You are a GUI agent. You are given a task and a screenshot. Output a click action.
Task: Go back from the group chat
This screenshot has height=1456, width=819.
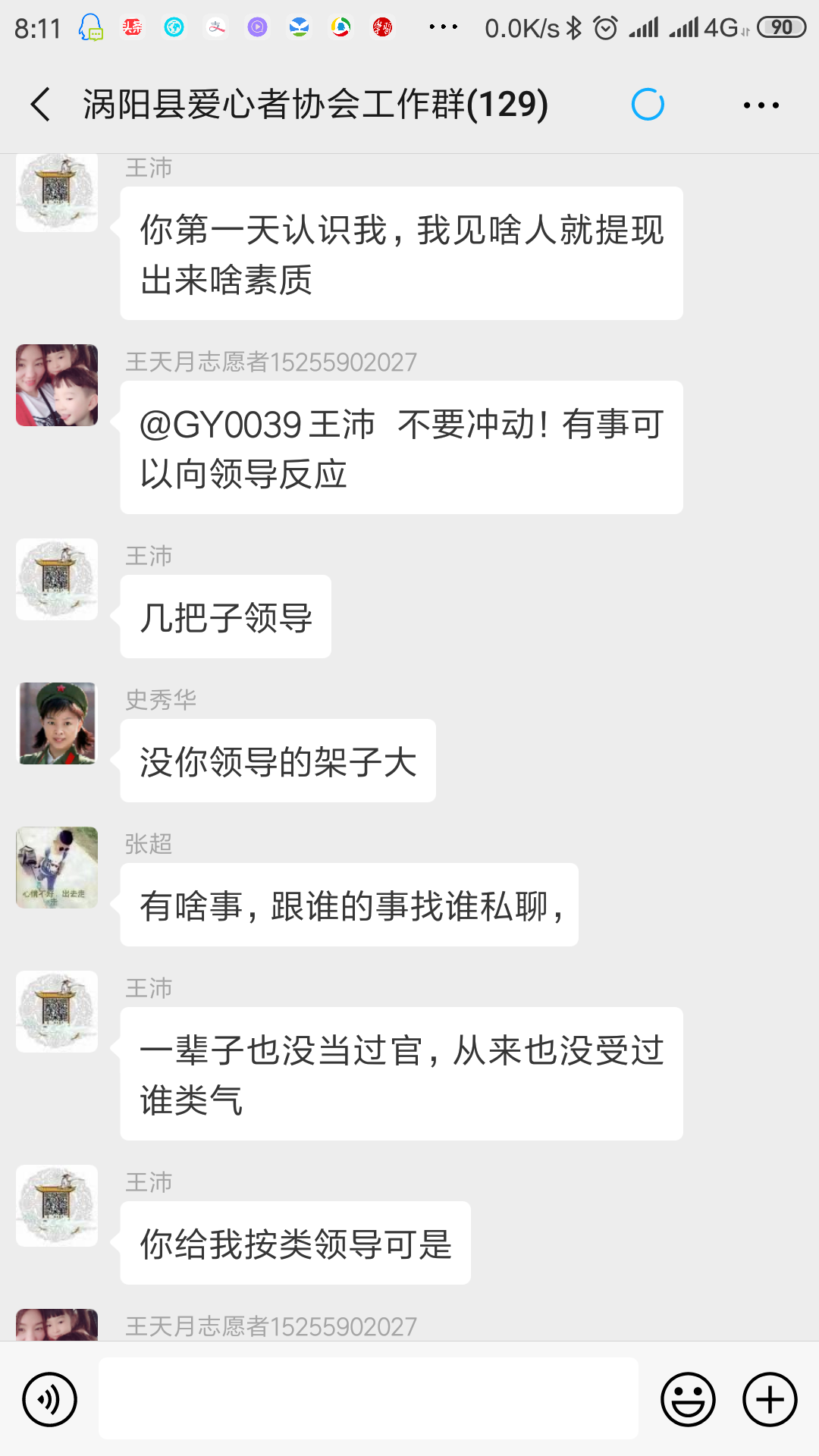coord(41,105)
